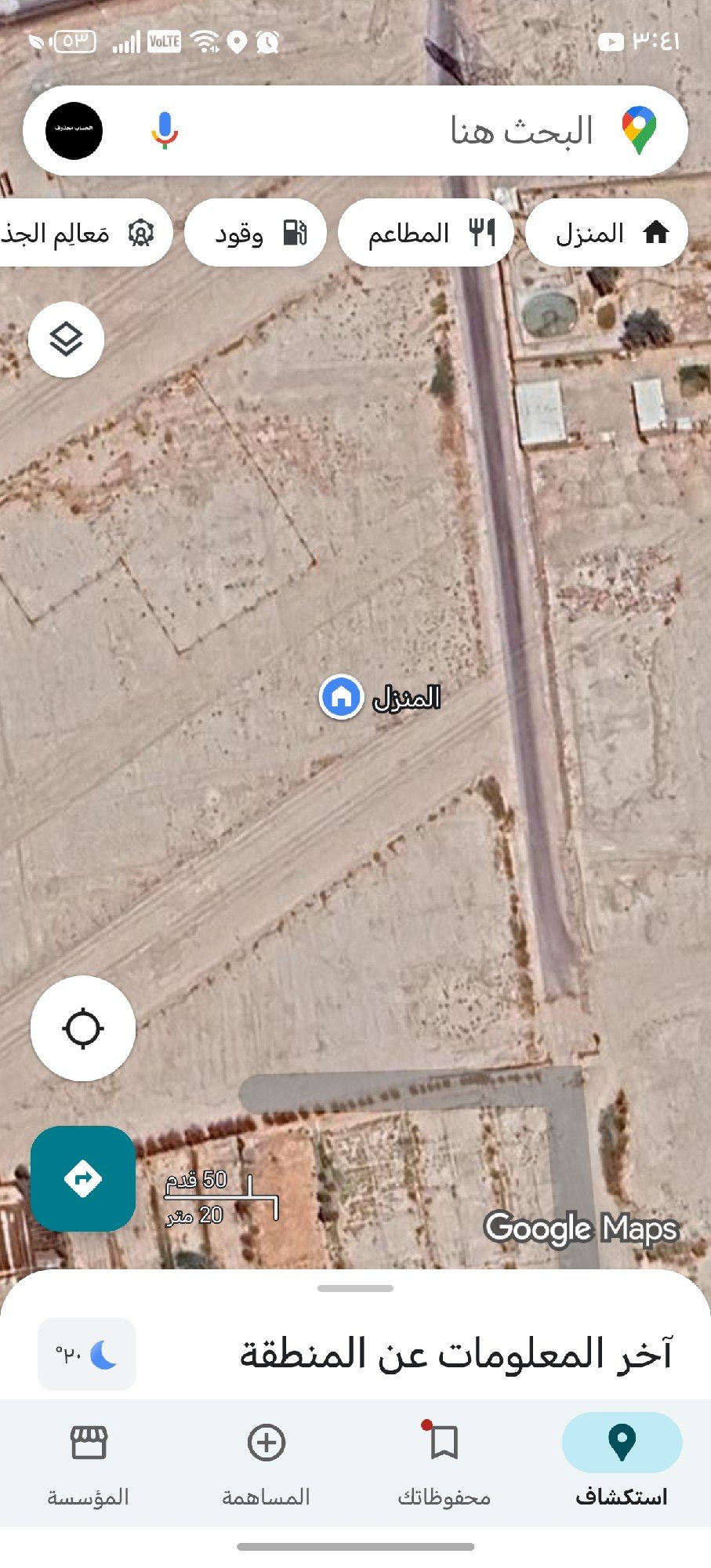Open the map layers button

click(x=66, y=339)
